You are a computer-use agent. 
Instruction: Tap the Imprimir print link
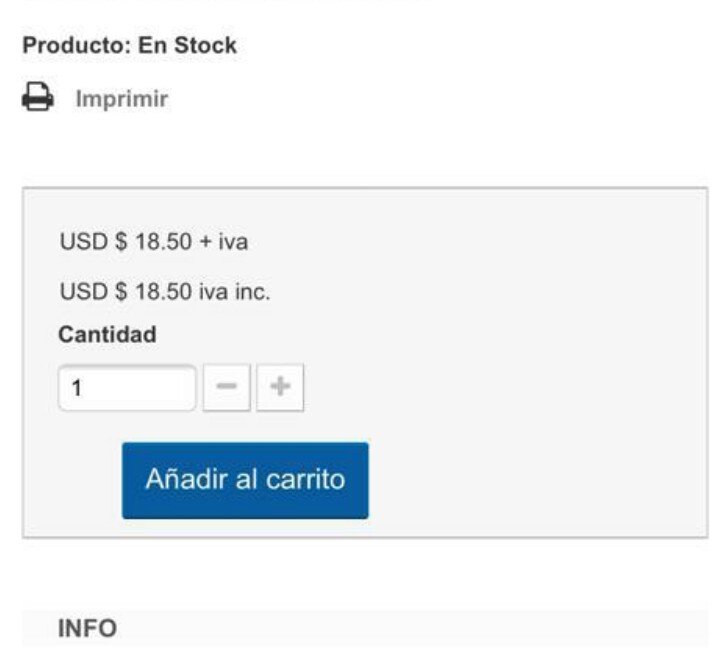coord(120,99)
